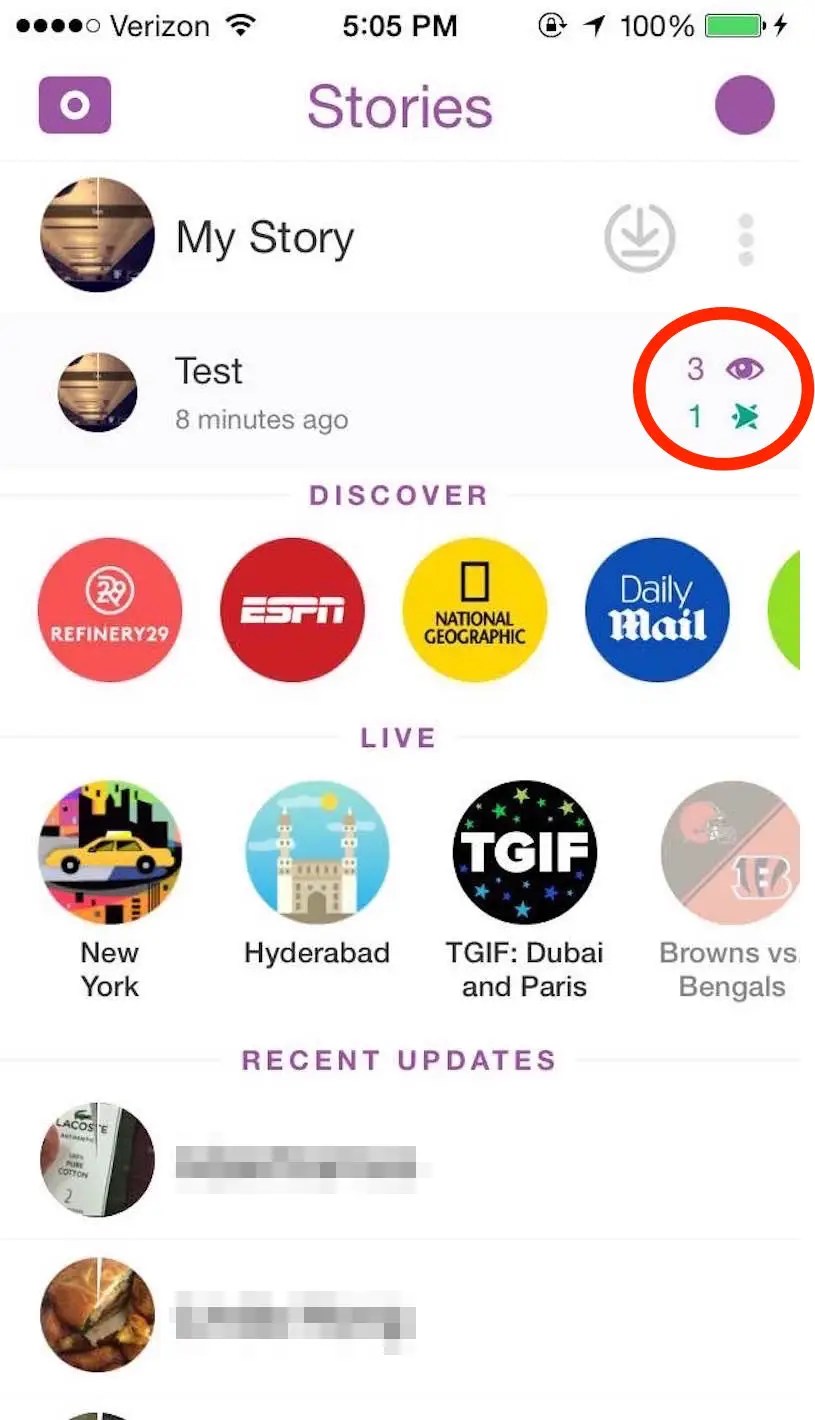This screenshot has height=1420, width=815.
Task: Open the Refinery29 Discover channel
Action: pyautogui.click(x=110, y=610)
